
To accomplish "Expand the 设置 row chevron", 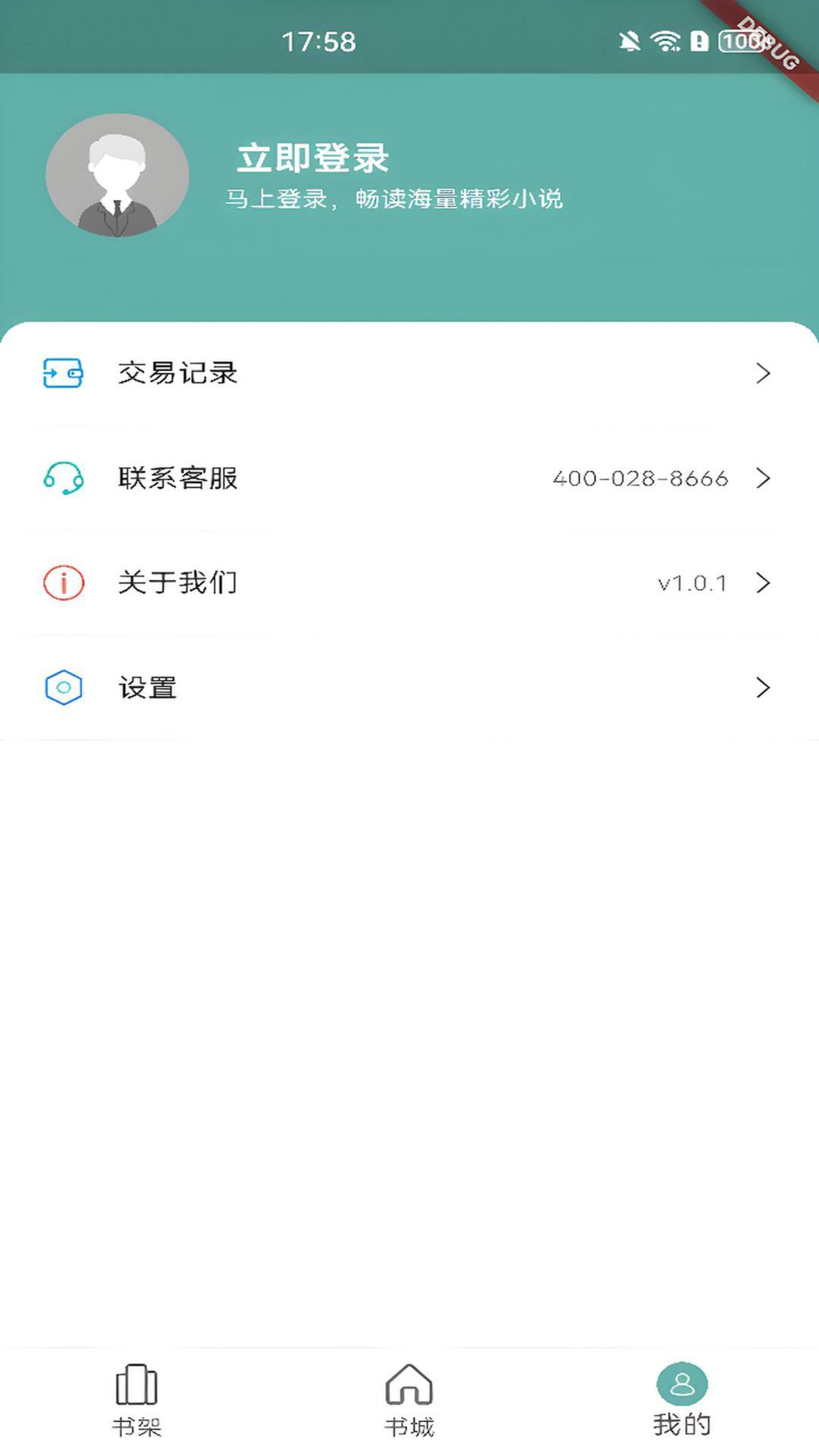I will click(763, 688).
